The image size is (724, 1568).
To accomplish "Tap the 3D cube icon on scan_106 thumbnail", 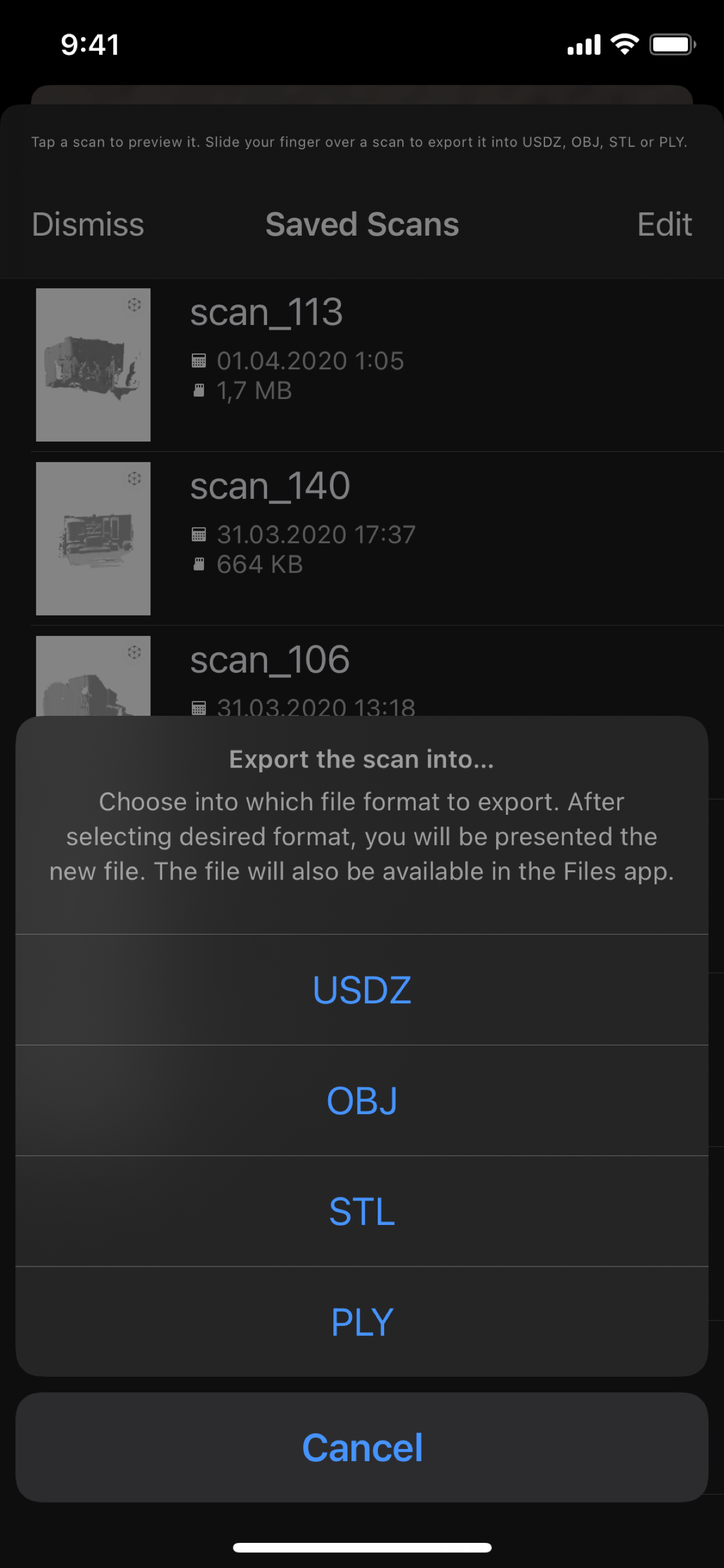I will tap(135, 652).
